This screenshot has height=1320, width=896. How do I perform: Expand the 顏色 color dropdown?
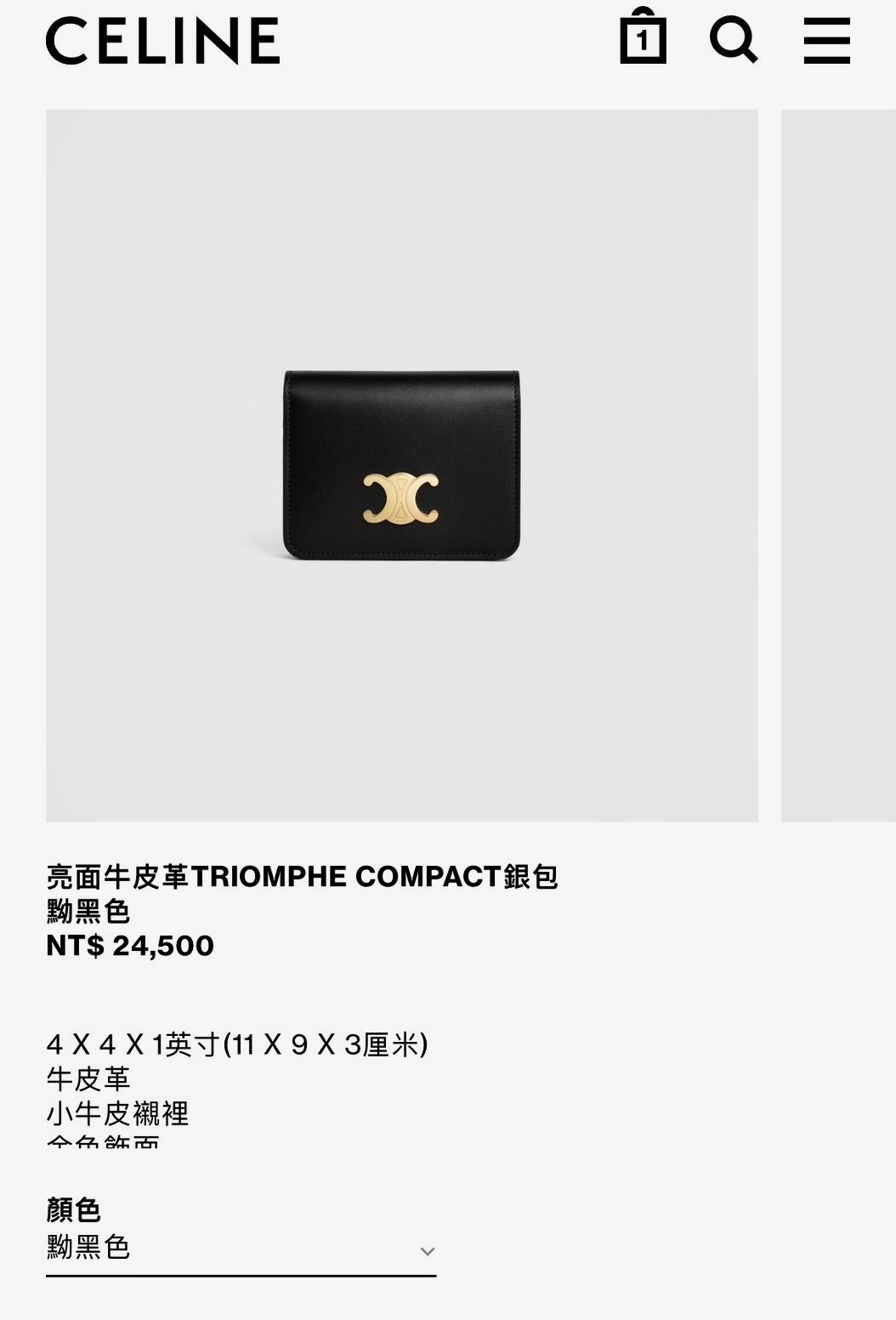241,1249
